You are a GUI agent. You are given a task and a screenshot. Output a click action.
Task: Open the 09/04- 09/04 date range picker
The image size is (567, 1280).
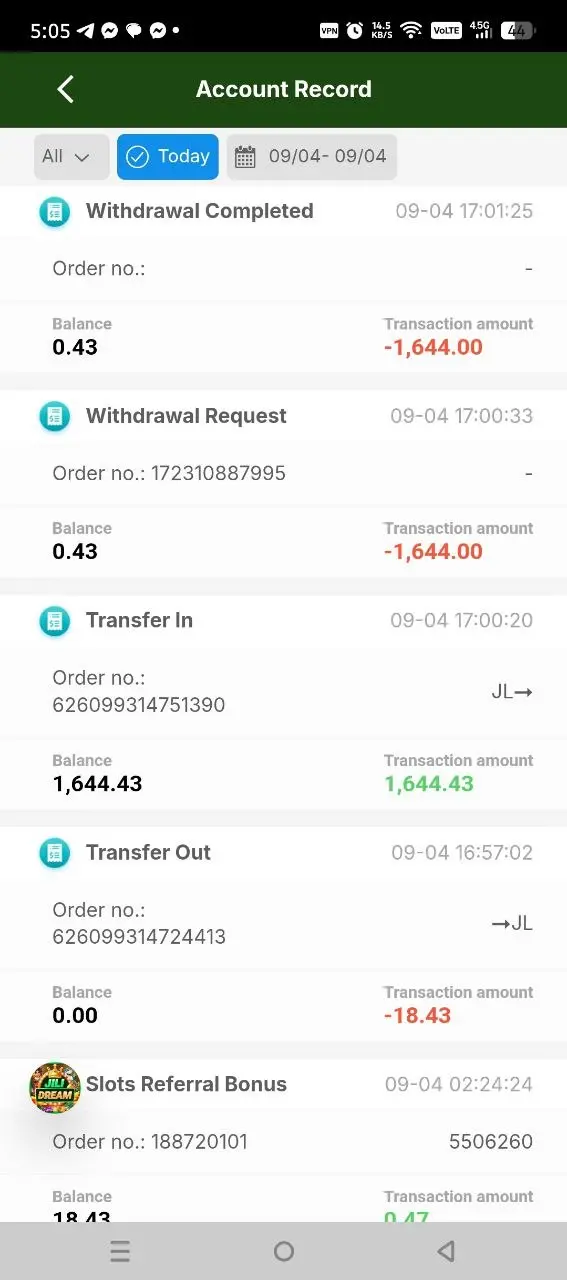coord(311,157)
